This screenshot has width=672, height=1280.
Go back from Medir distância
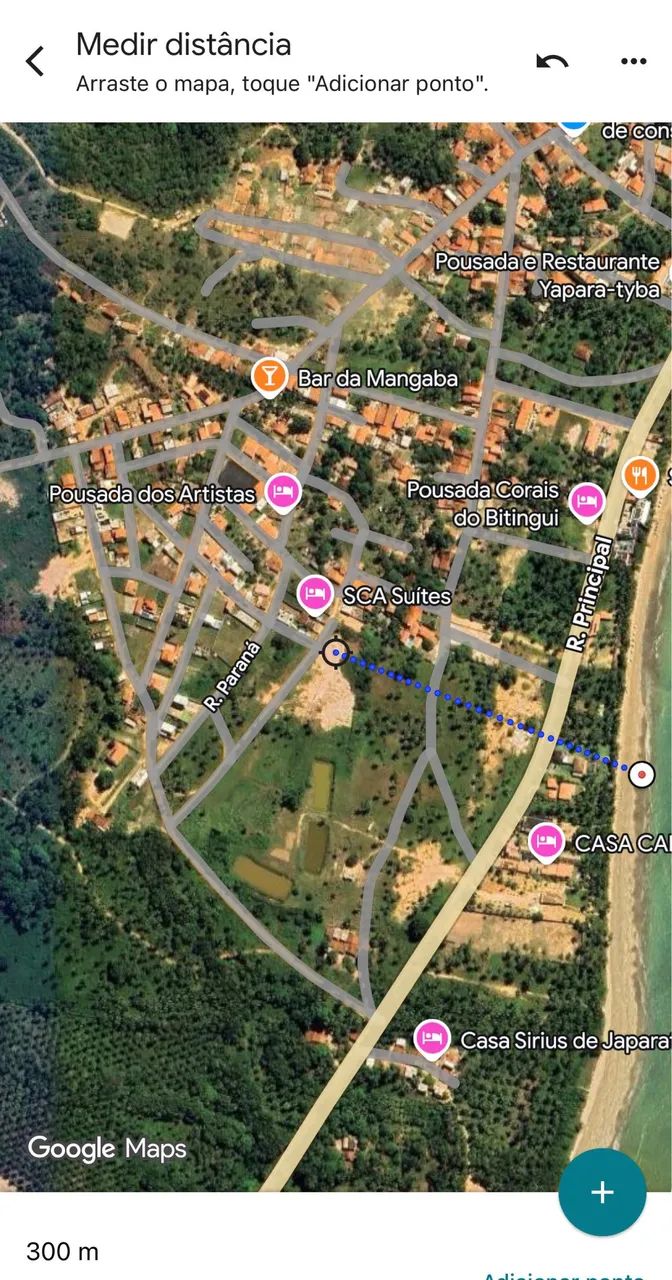[35, 61]
